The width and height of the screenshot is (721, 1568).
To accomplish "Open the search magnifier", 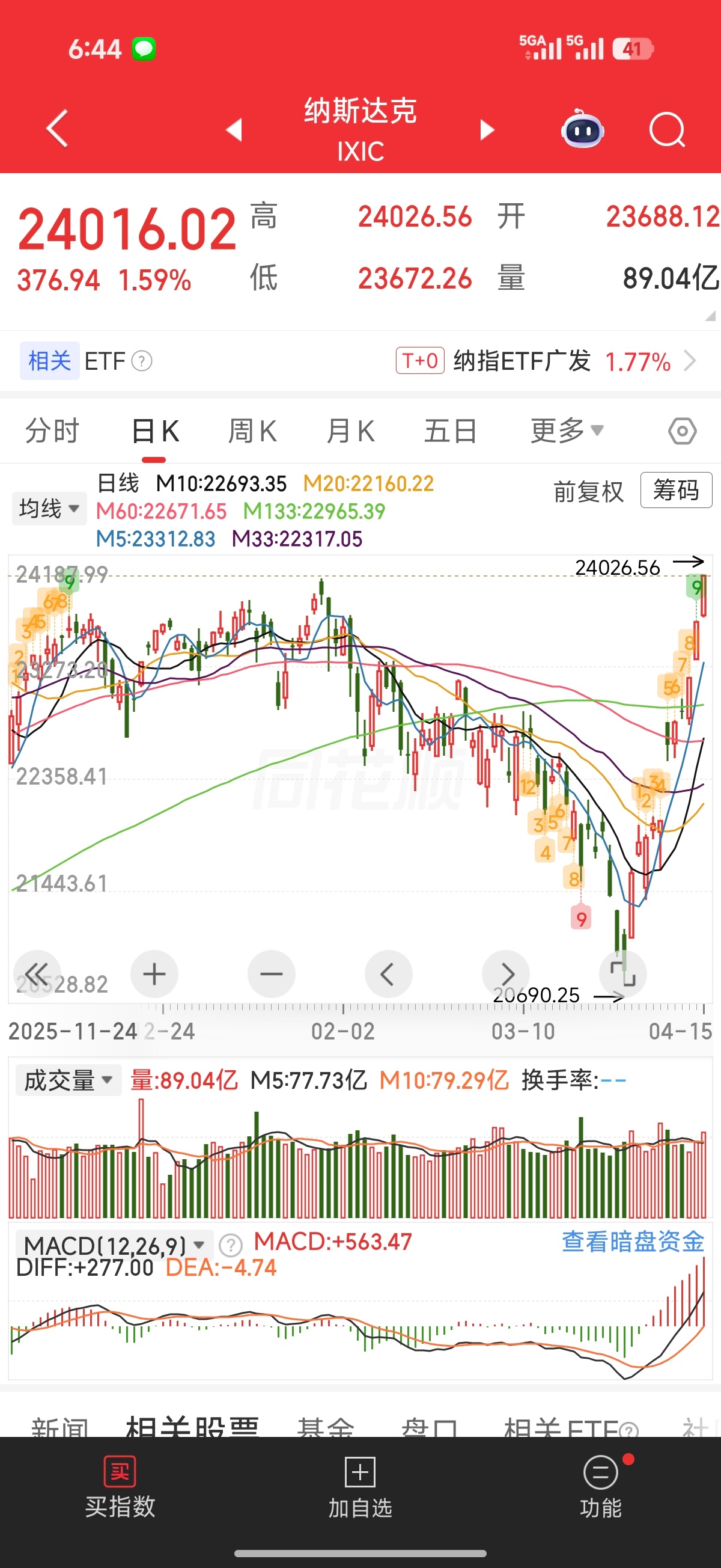I will [x=667, y=130].
